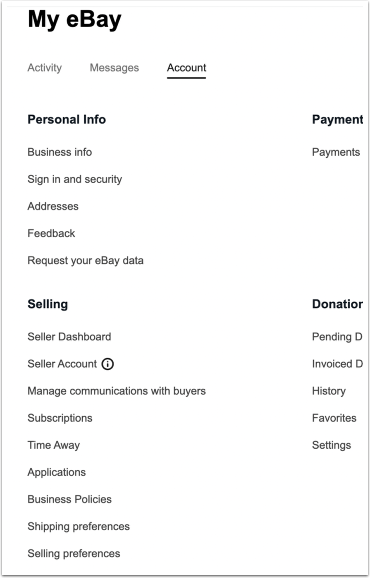Select the Account tab
370x578 pixels.
point(186,68)
